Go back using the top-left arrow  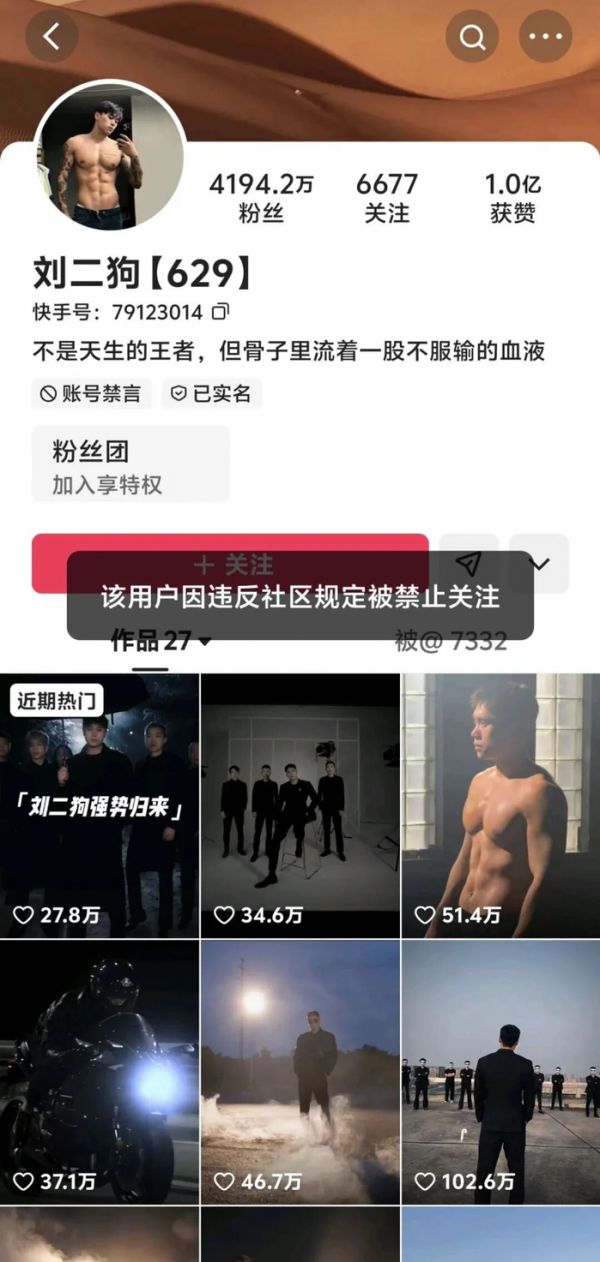[51, 37]
